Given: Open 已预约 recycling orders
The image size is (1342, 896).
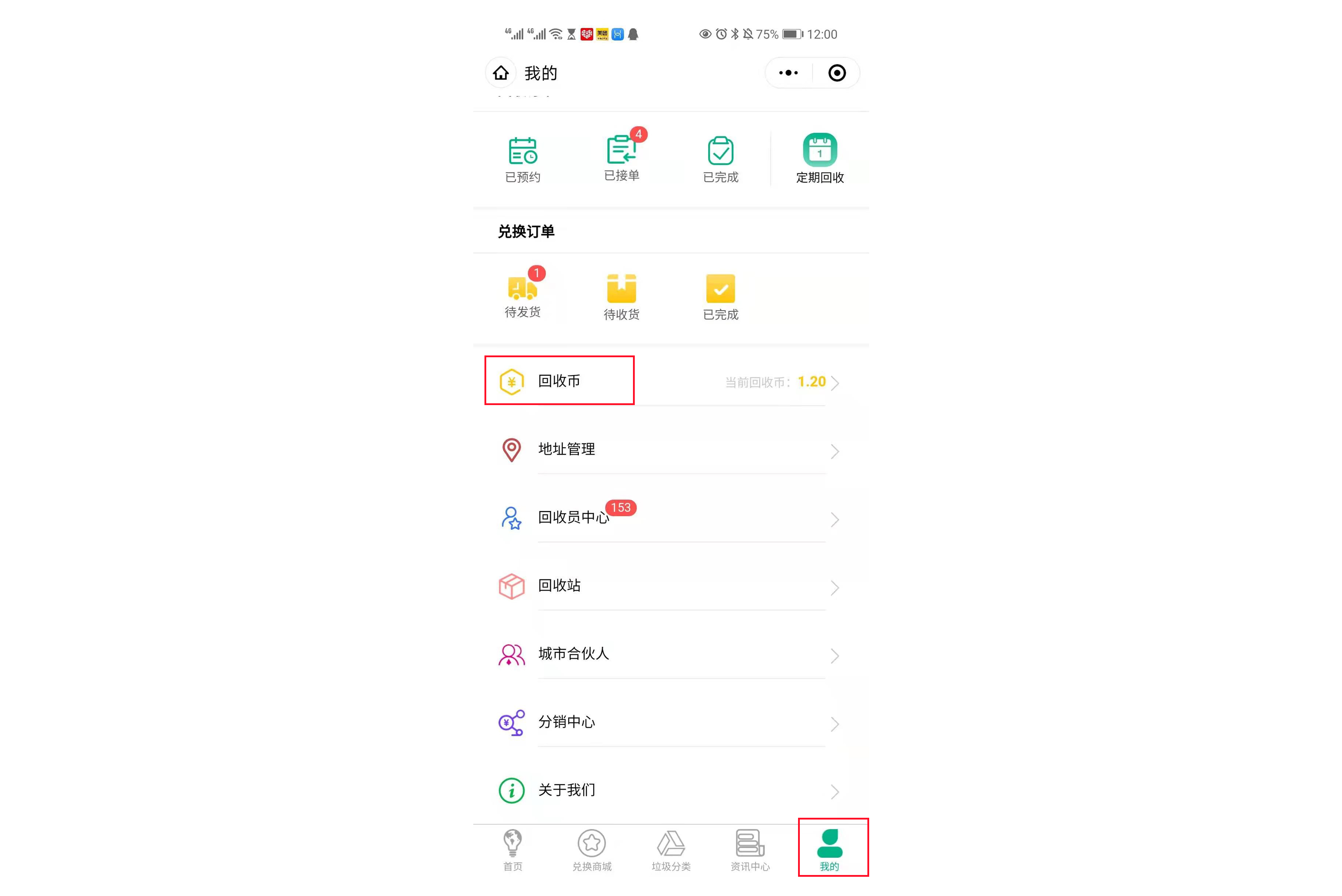Looking at the screenshot, I should coord(522,160).
